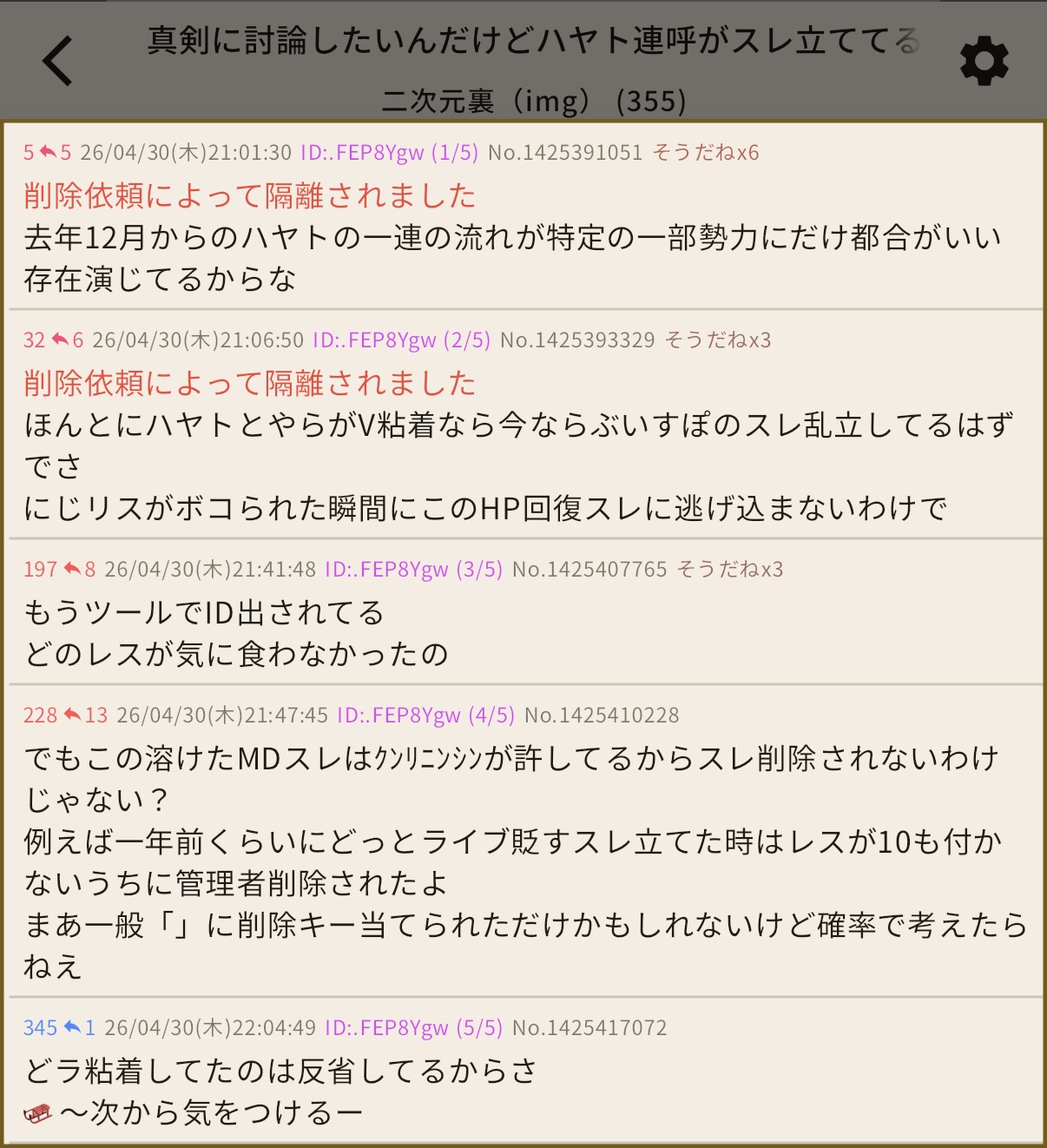This screenshot has height=1148, width=1047.
Task: Open the settings gear
Action: (984, 62)
